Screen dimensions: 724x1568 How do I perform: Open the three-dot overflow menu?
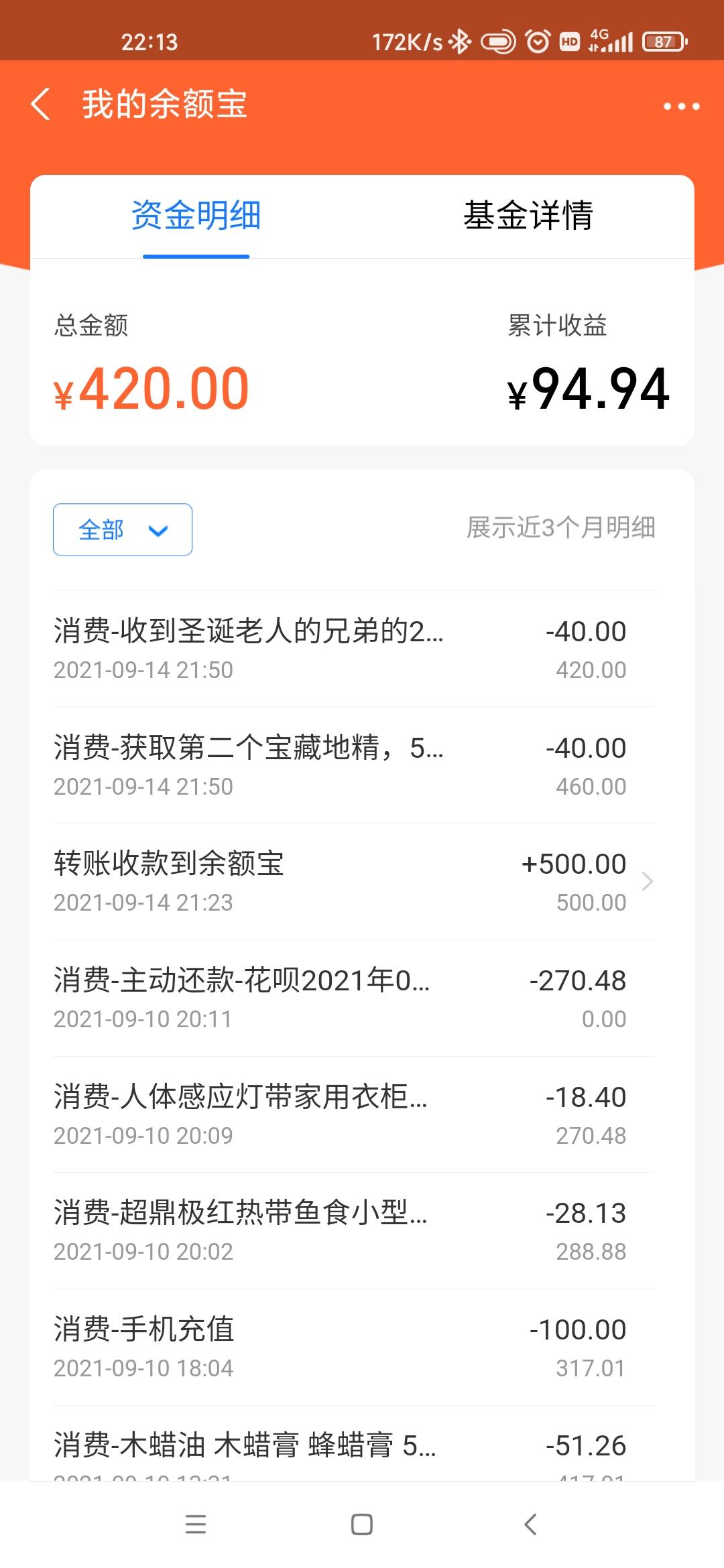click(681, 106)
